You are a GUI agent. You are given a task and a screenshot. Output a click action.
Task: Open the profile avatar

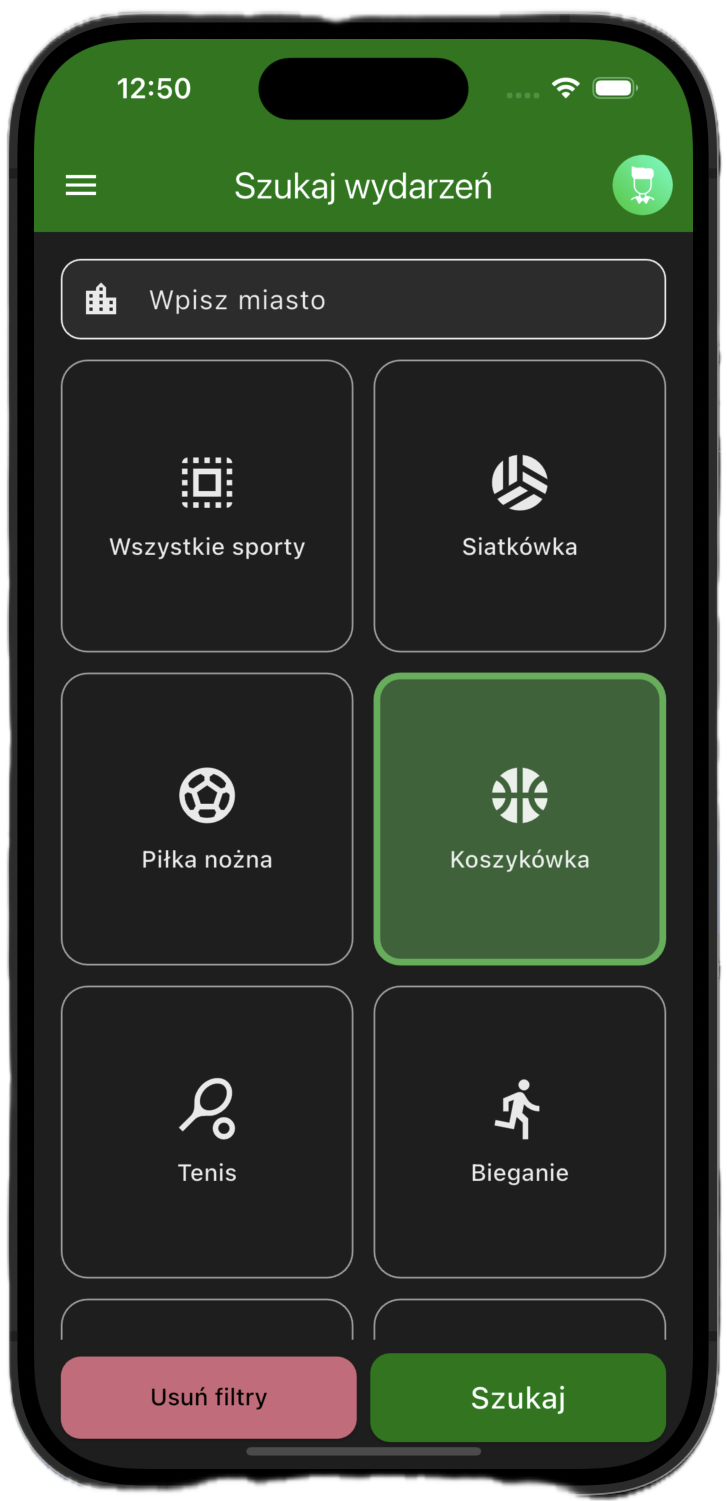click(x=642, y=185)
